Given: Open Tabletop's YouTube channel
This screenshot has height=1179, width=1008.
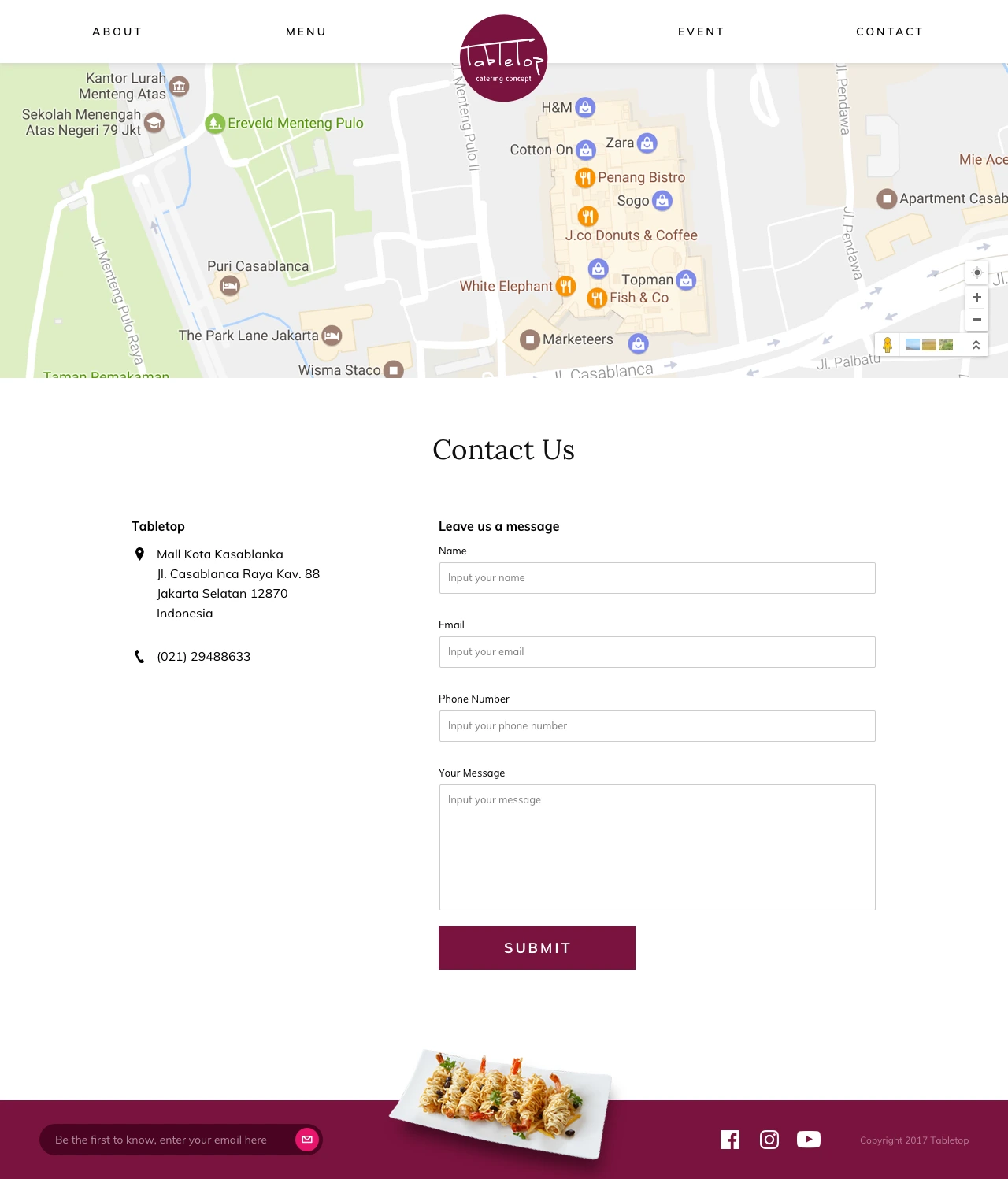Looking at the screenshot, I should click(x=808, y=1140).
